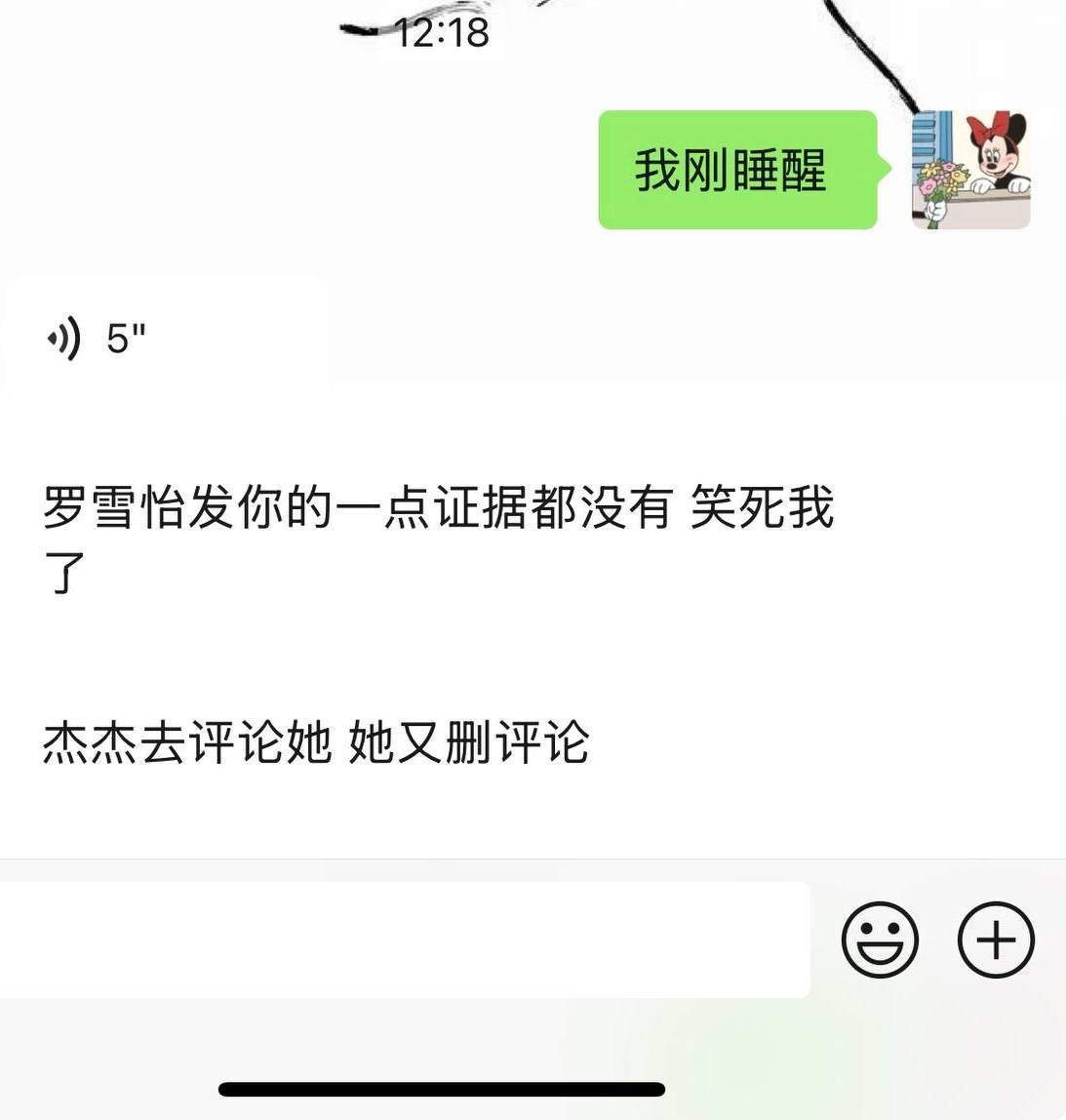Open the emoji picker

pos(880,940)
